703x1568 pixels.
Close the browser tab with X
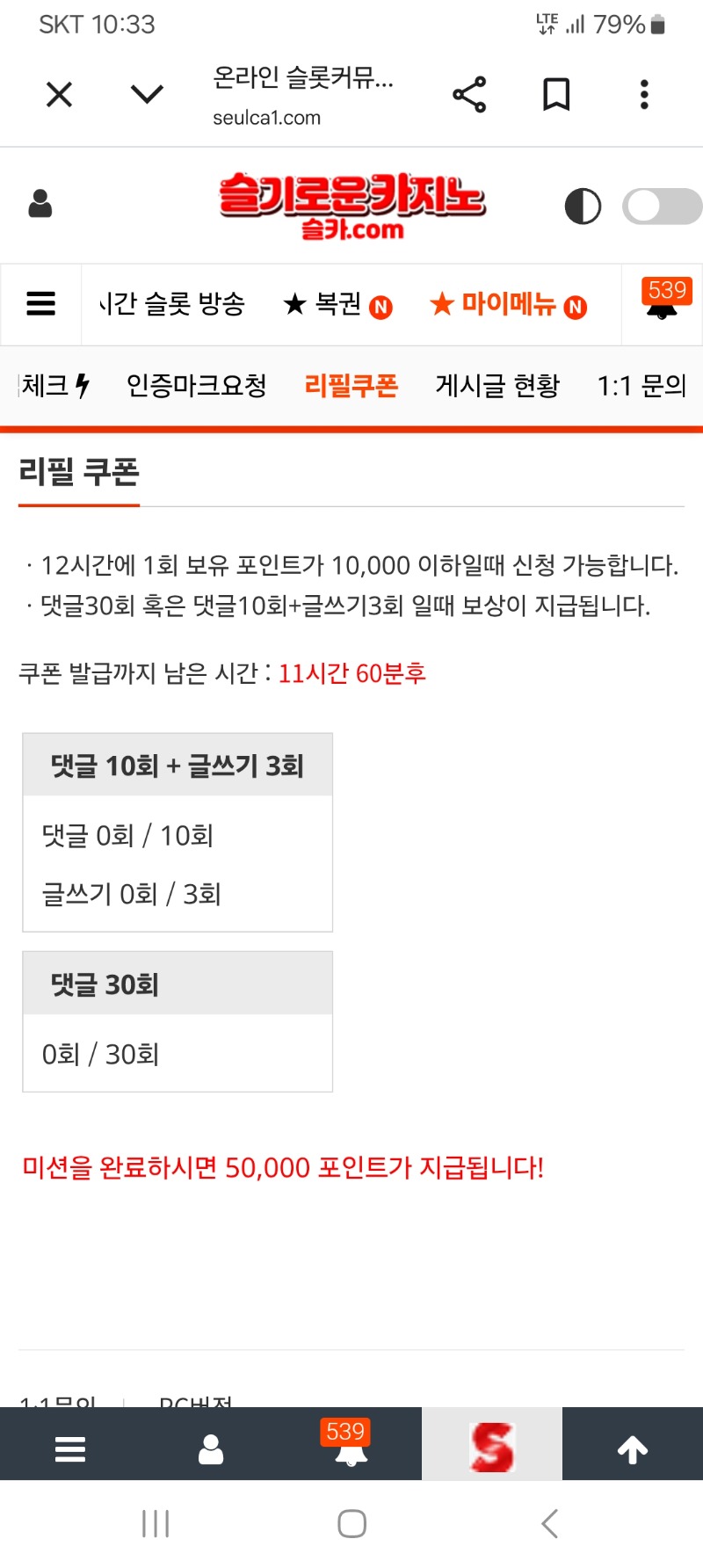pos(59,94)
